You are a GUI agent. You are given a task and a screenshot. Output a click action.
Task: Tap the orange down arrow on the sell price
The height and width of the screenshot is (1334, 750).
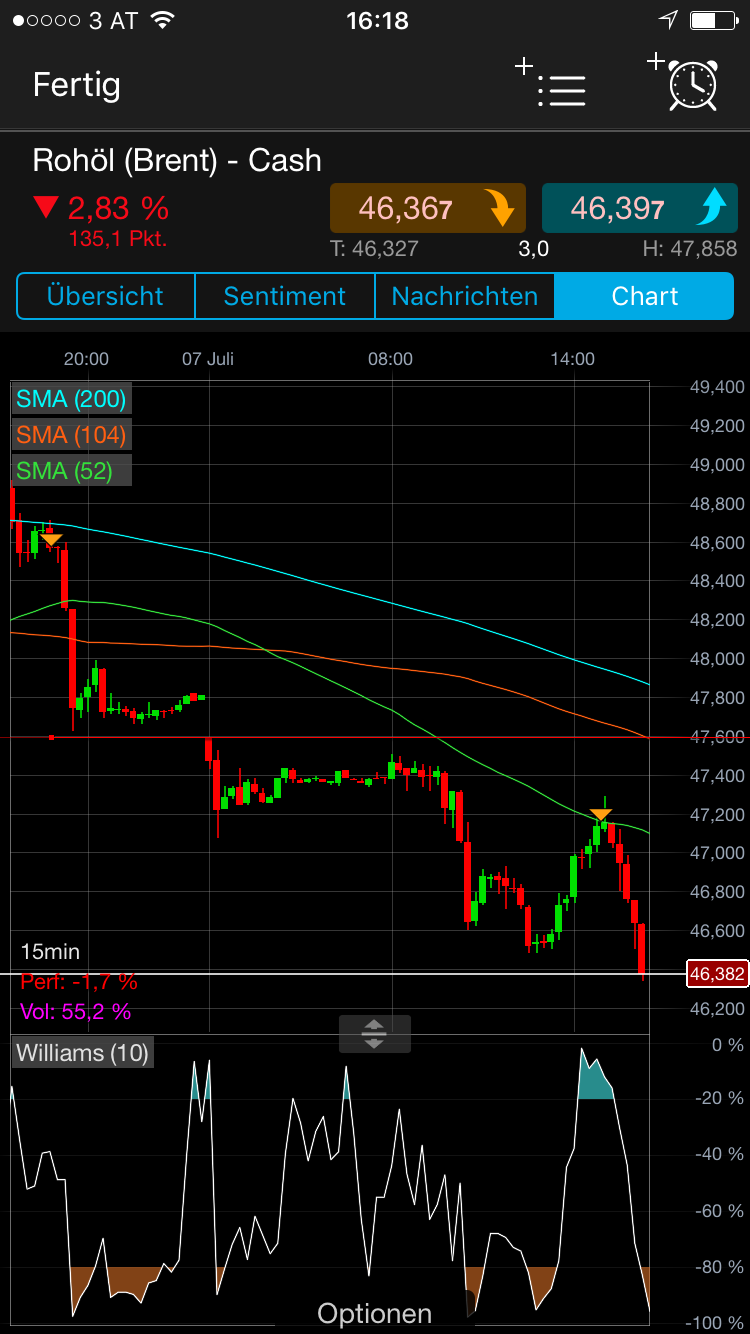[501, 209]
